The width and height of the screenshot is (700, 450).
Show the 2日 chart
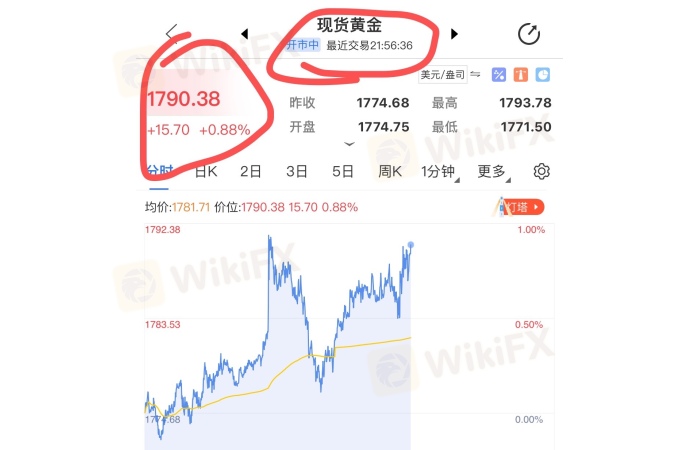pyautogui.click(x=250, y=171)
